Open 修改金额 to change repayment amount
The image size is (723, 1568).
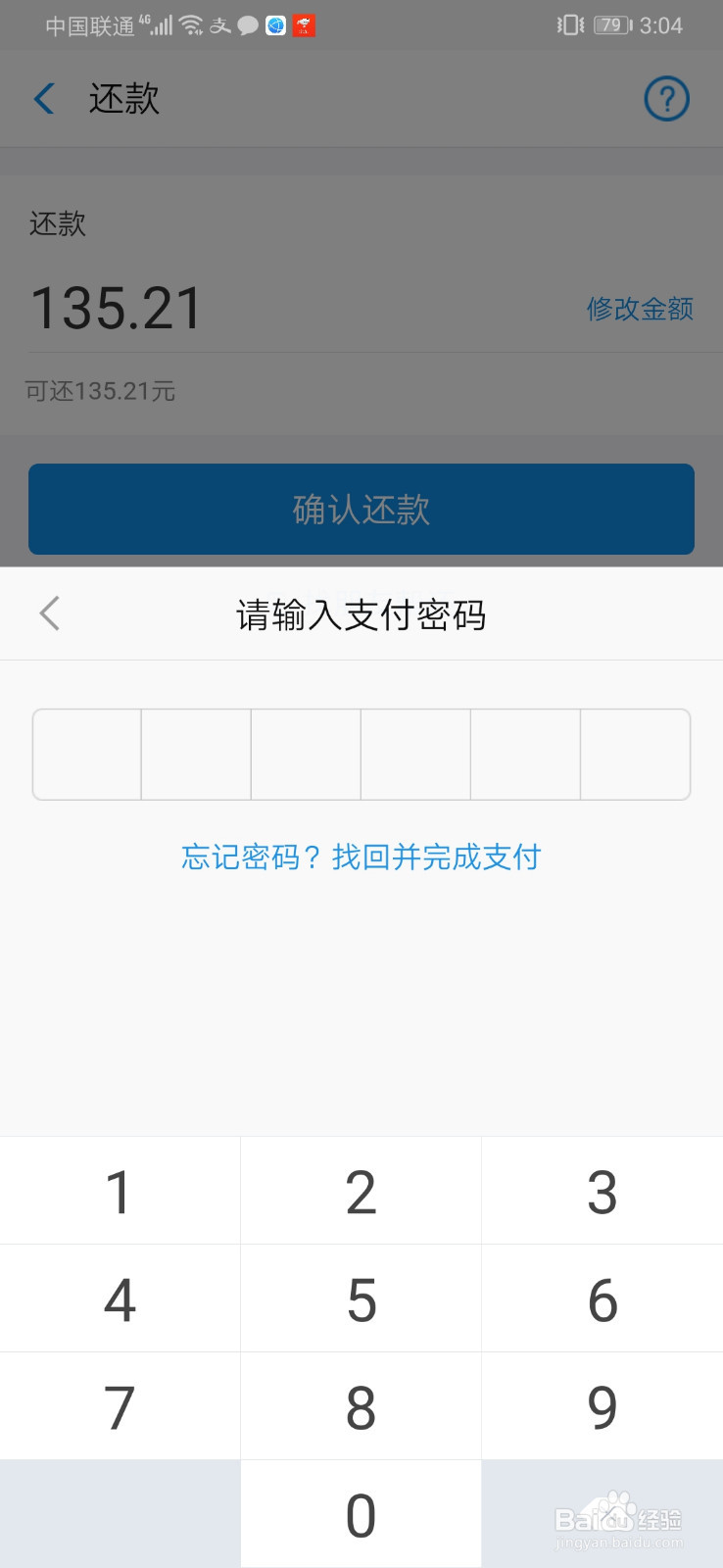pyautogui.click(x=639, y=310)
